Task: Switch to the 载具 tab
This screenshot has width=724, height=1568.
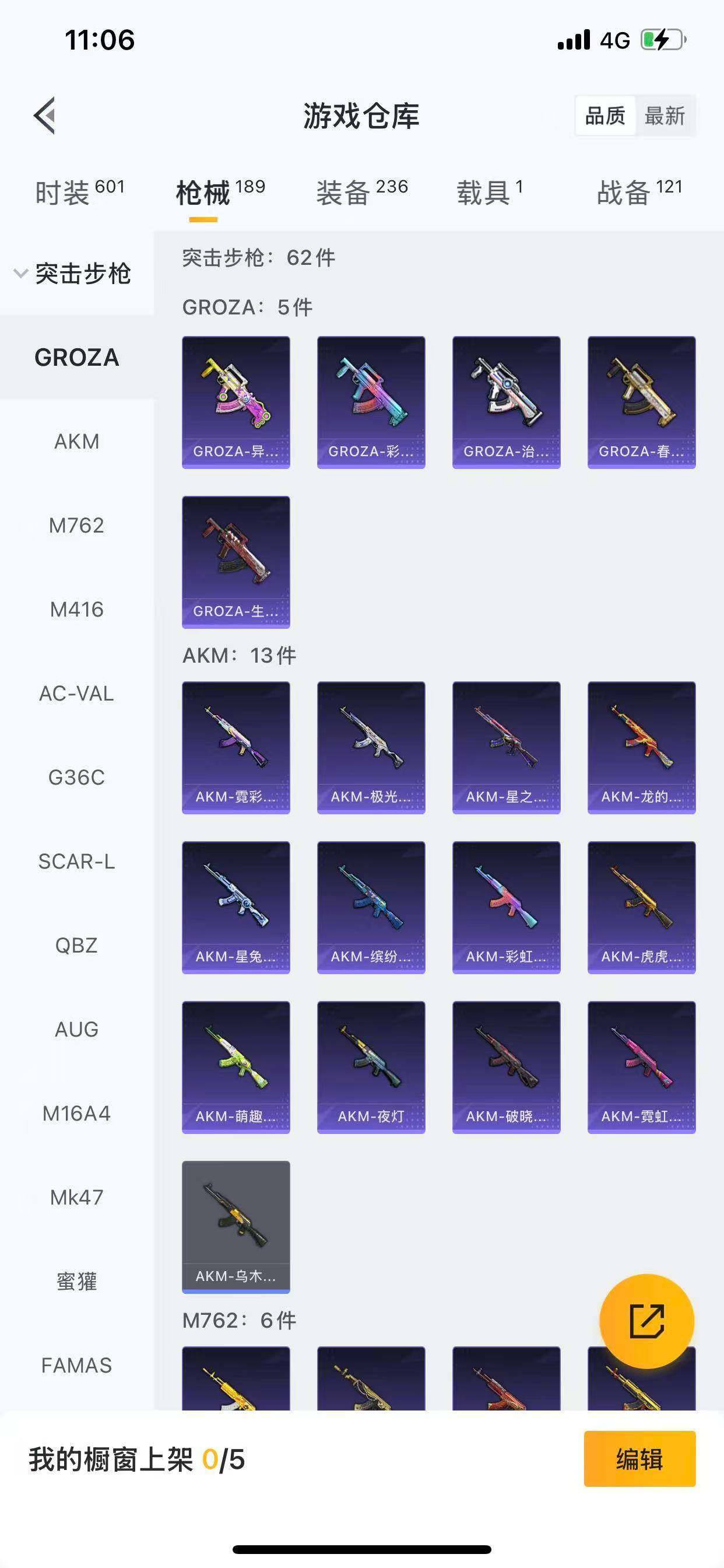Action: coord(489,193)
